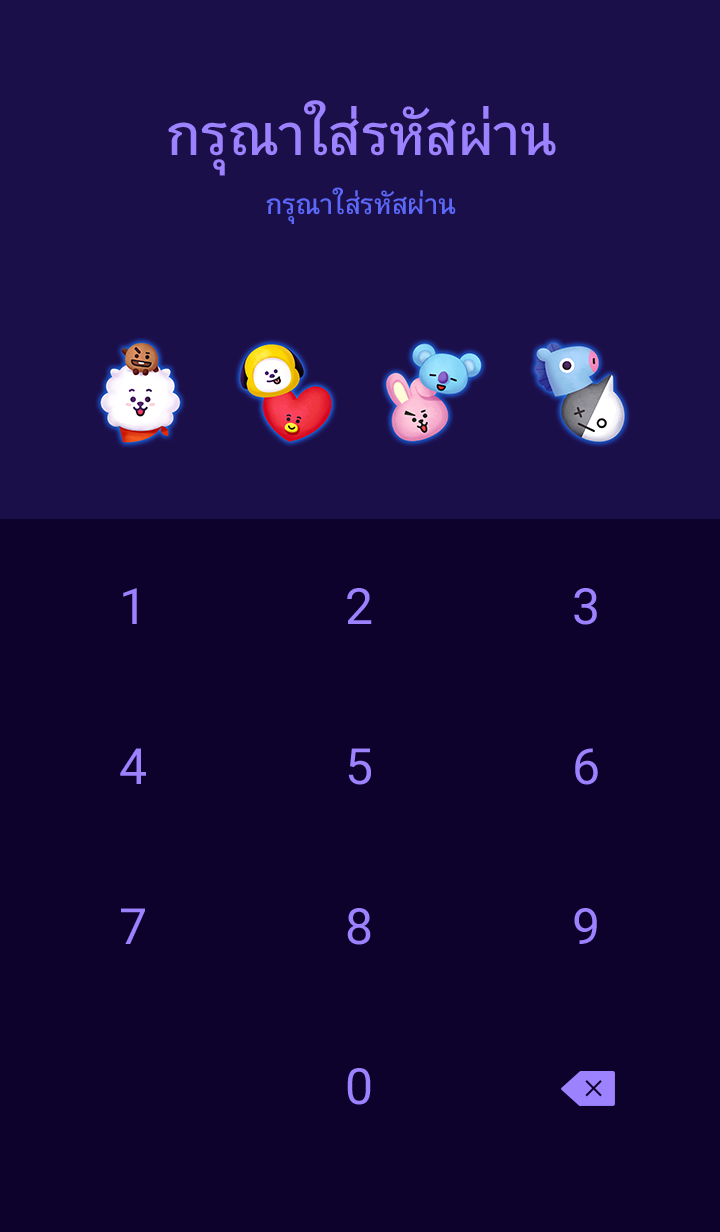Enter digit 1 on the keypad
The image size is (720, 1232).
tap(132, 607)
